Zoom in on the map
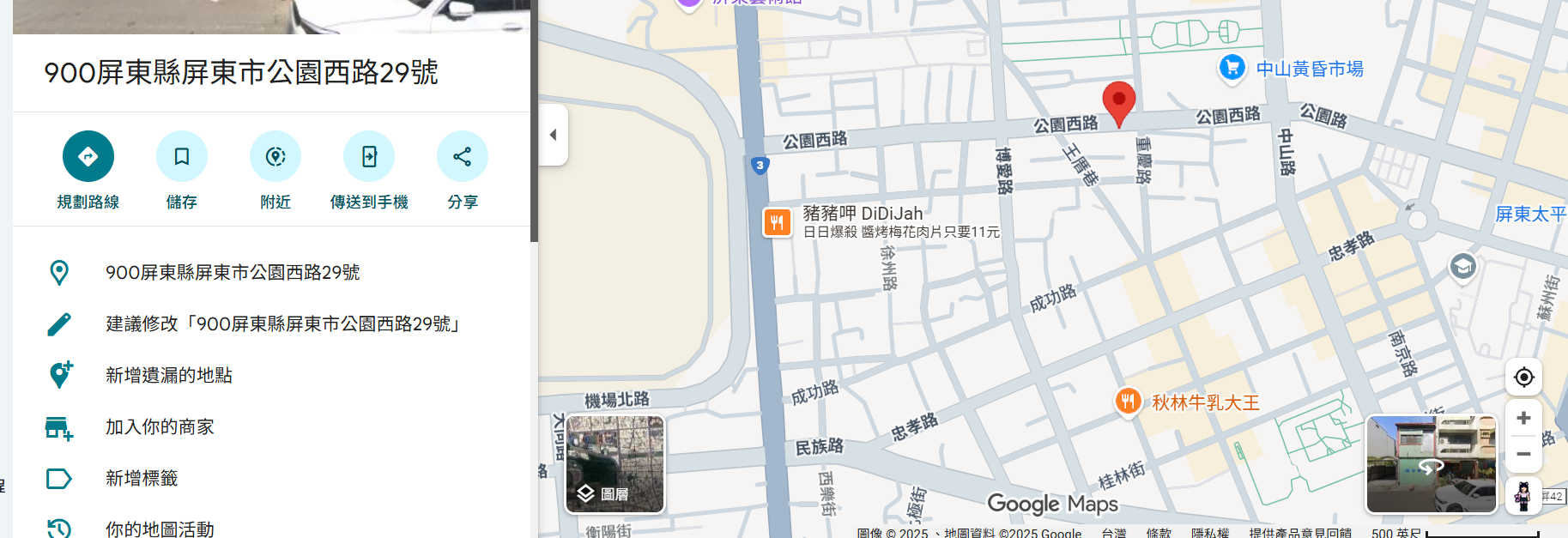The height and width of the screenshot is (538, 1568). (1523, 418)
